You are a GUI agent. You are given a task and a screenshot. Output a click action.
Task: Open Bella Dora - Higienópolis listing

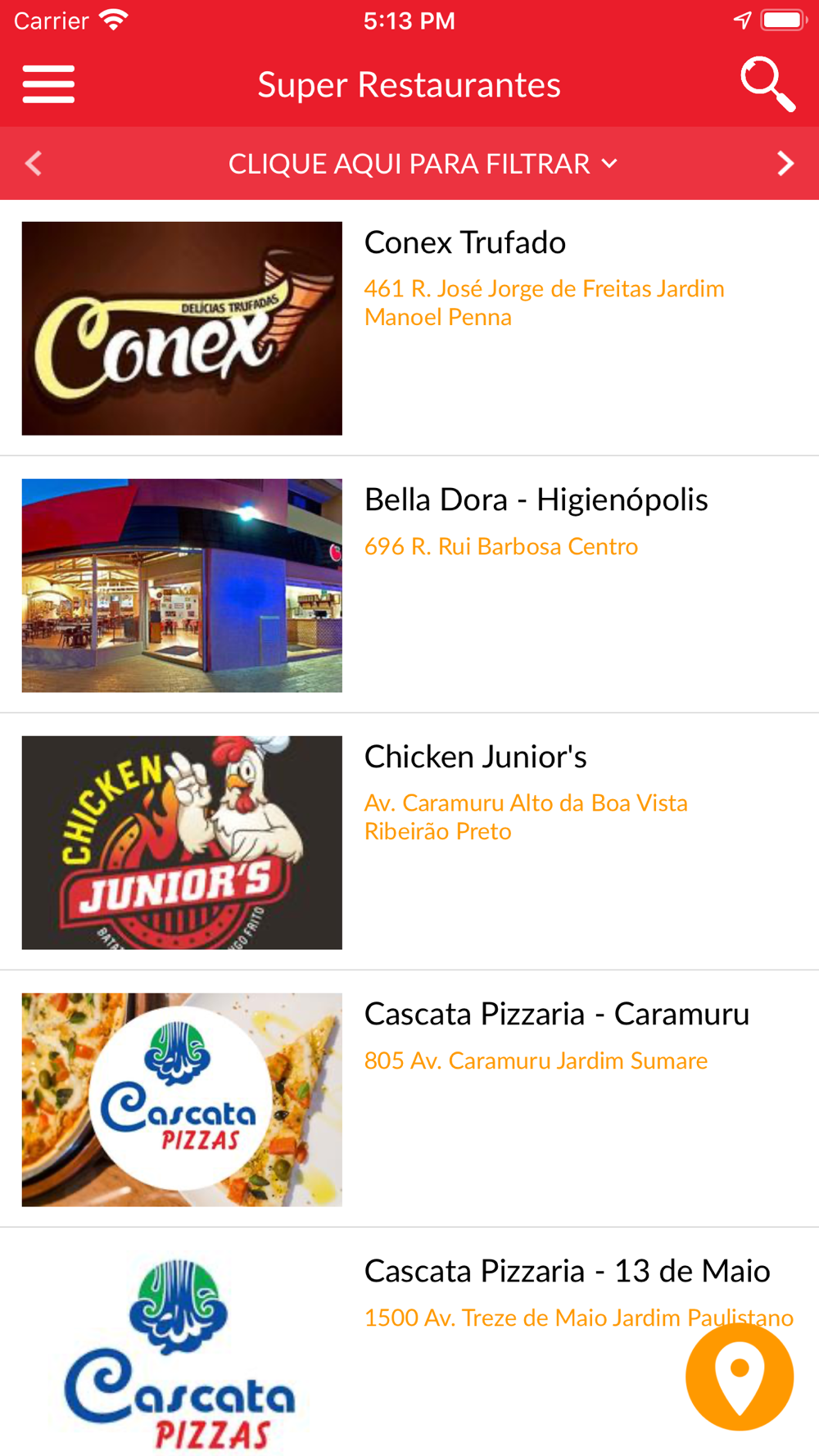pos(409,586)
